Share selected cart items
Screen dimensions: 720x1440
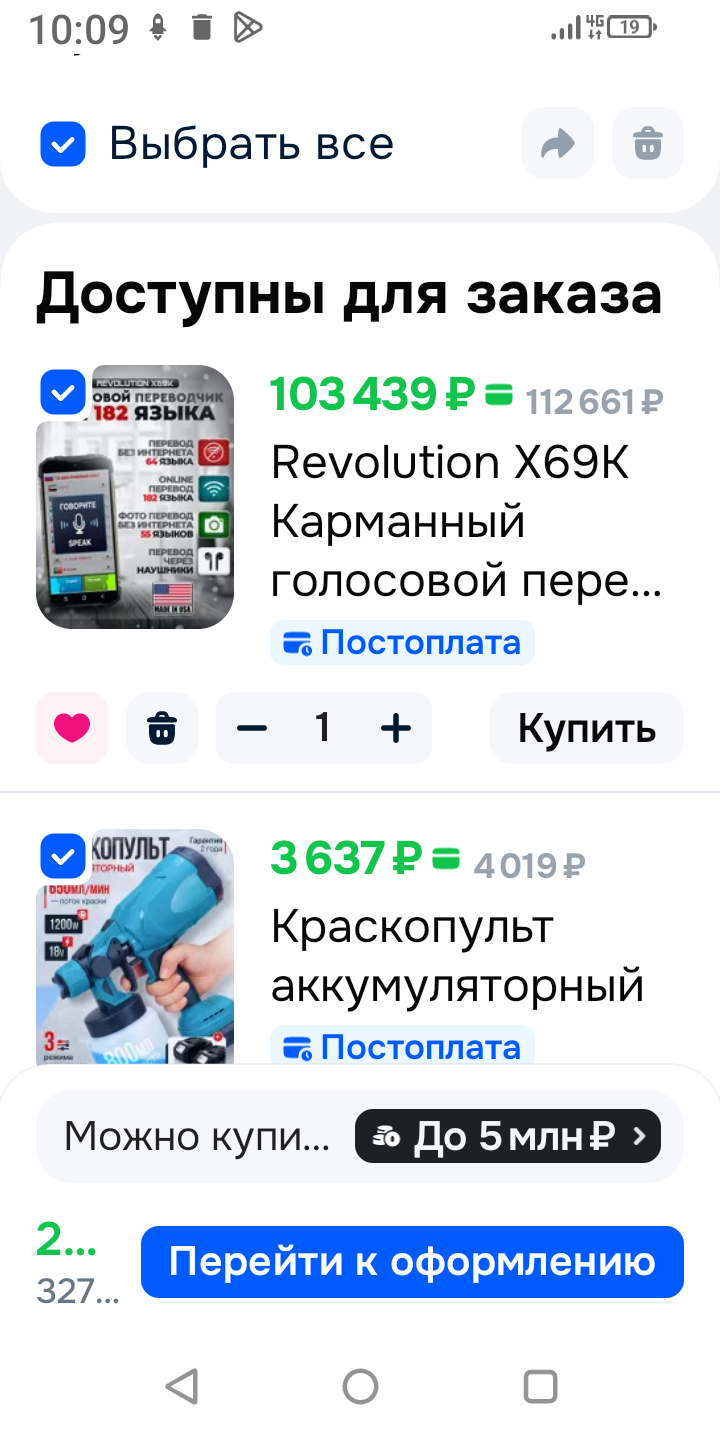coord(557,144)
